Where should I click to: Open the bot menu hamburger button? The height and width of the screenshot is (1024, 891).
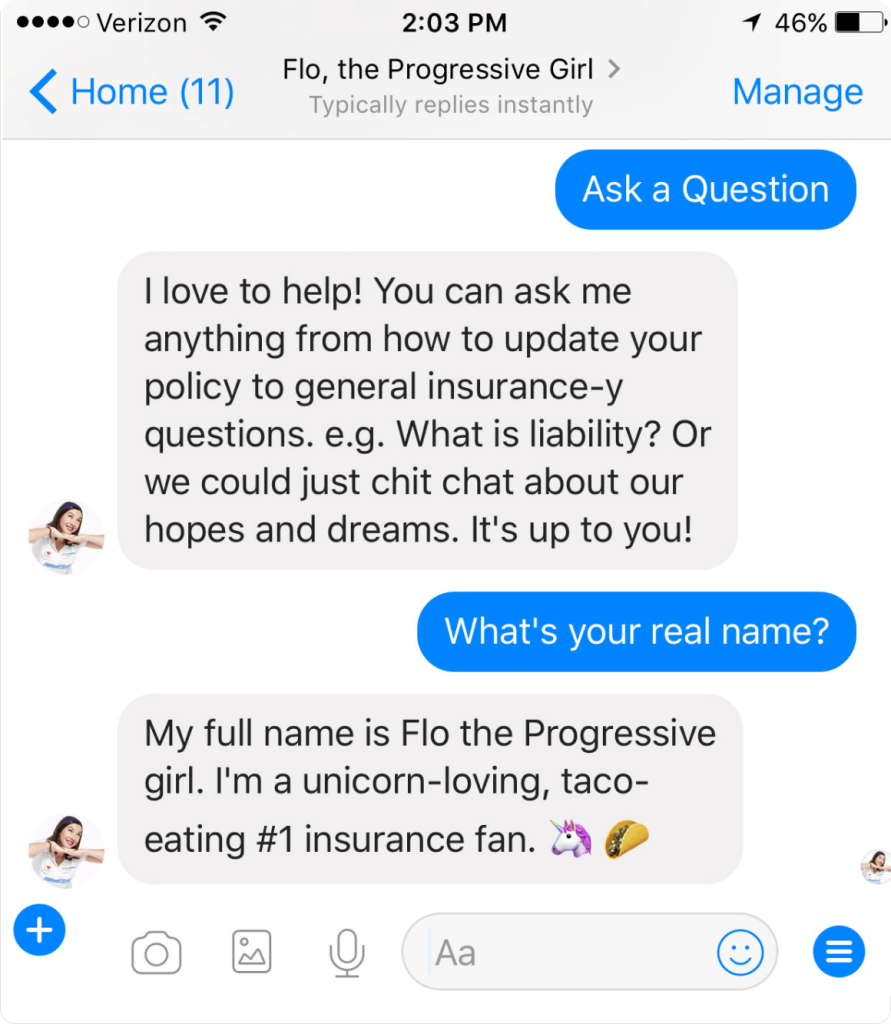(x=838, y=952)
